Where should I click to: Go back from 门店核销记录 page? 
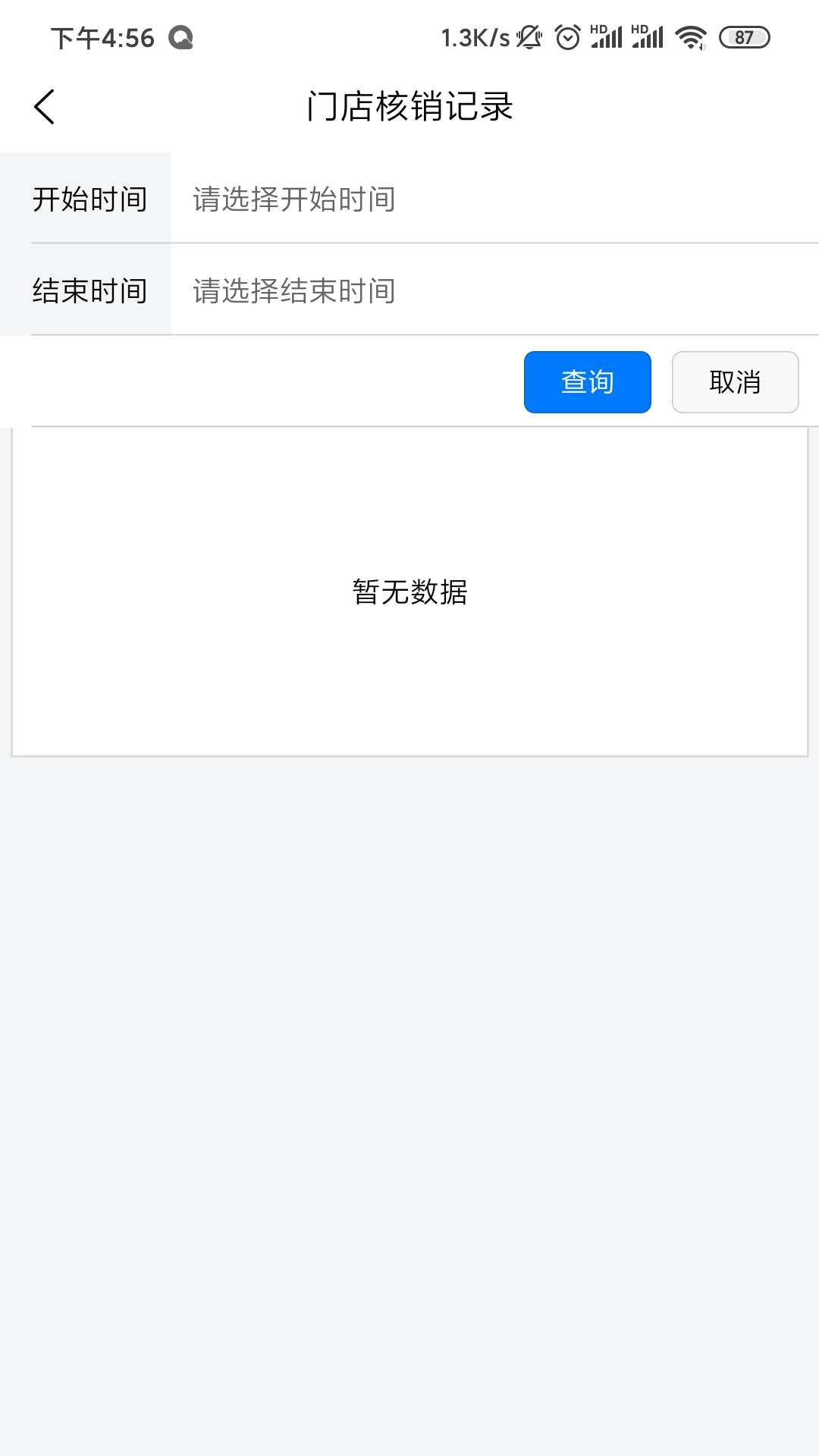click(x=45, y=106)
